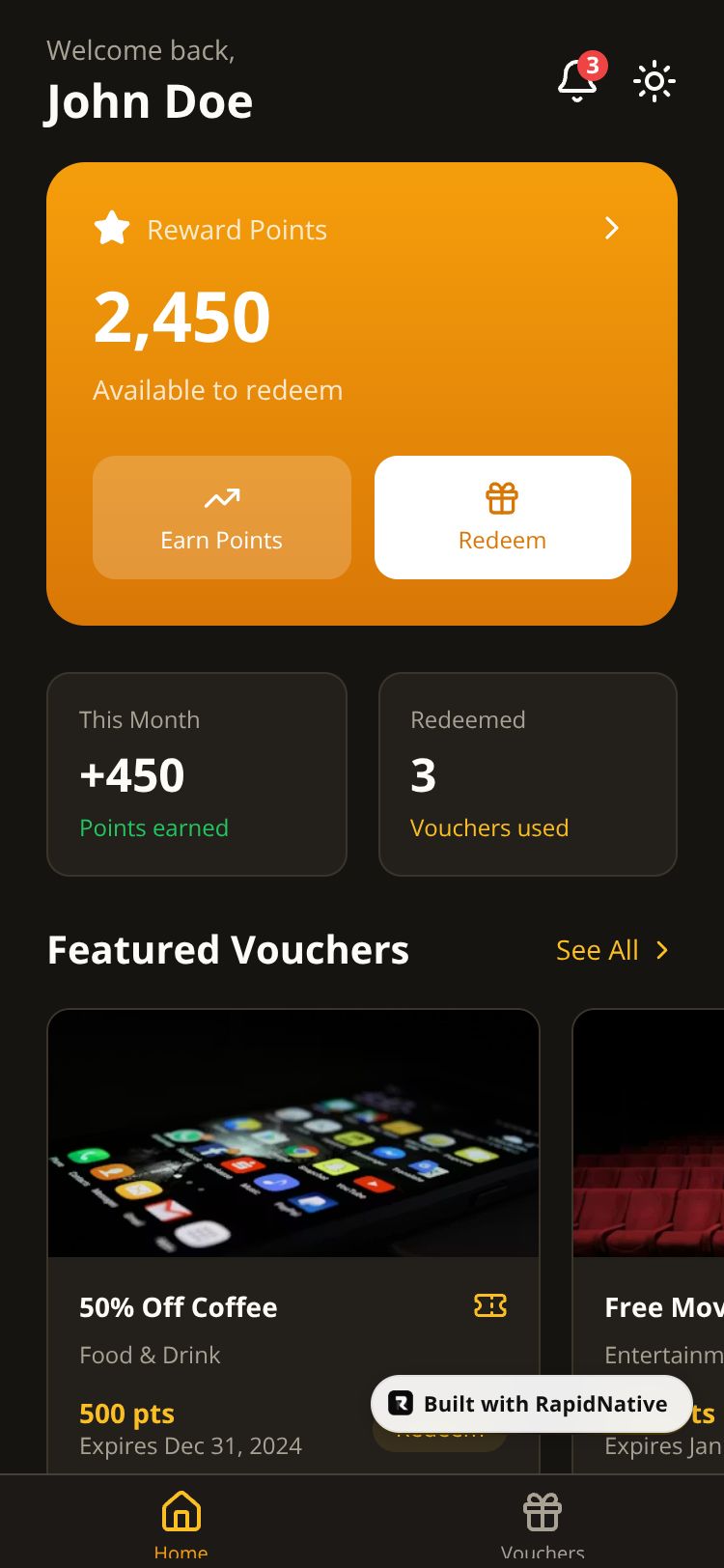
Task: Open the Redeemed vouchers used card
Action: [x=527, y=774]
